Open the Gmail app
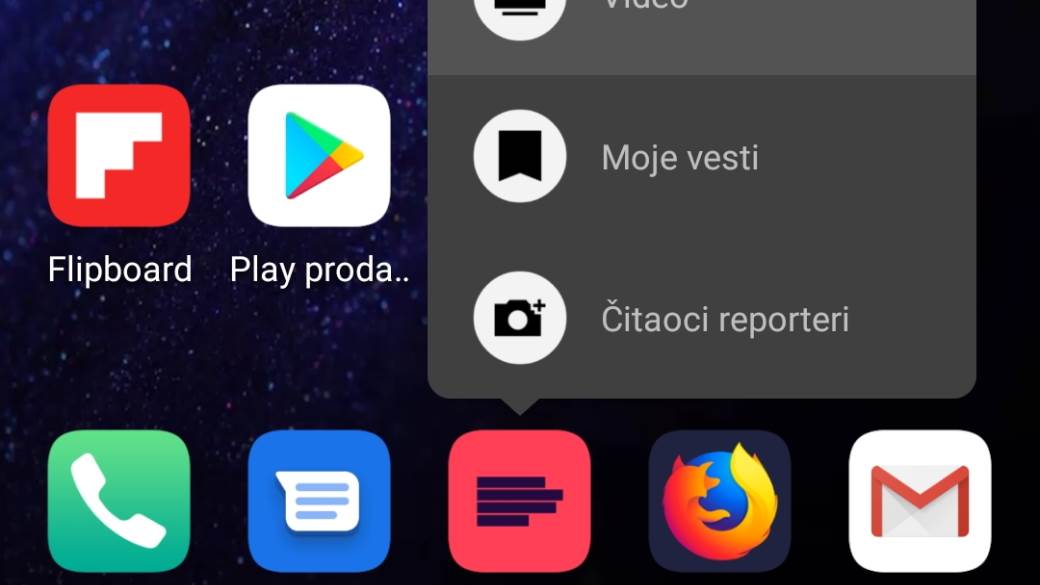 tap(919, 500)
